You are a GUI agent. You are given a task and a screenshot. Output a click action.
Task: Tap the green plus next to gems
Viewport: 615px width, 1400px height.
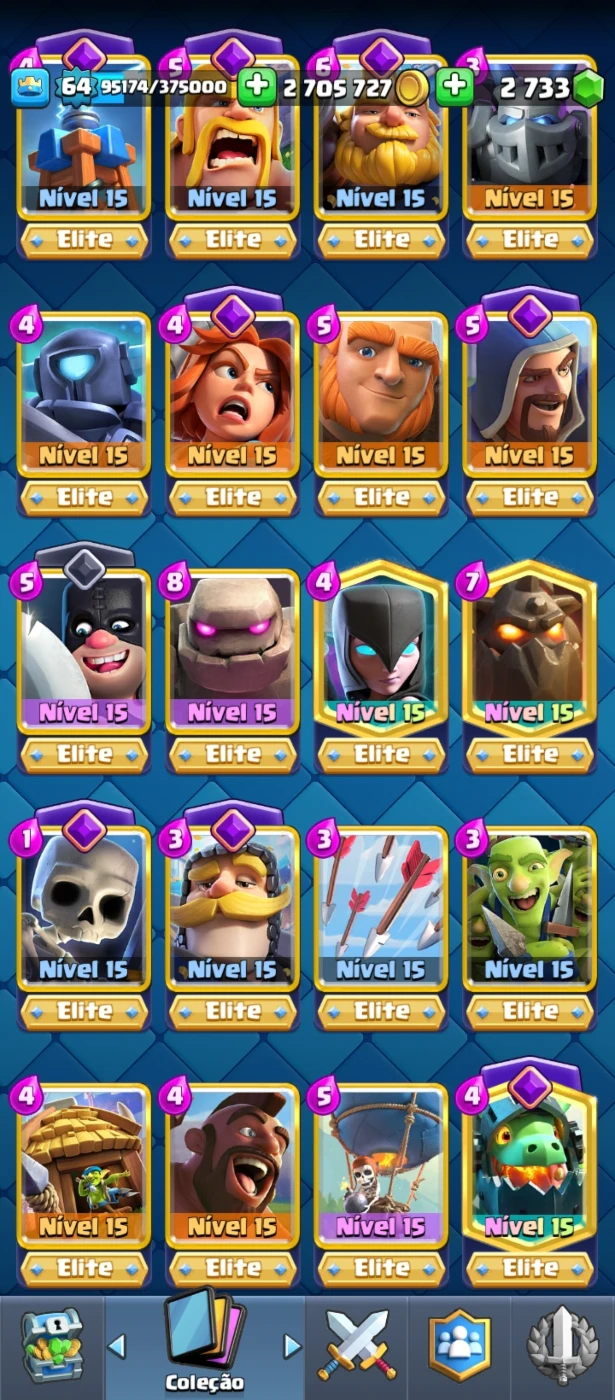click(455, 88)
